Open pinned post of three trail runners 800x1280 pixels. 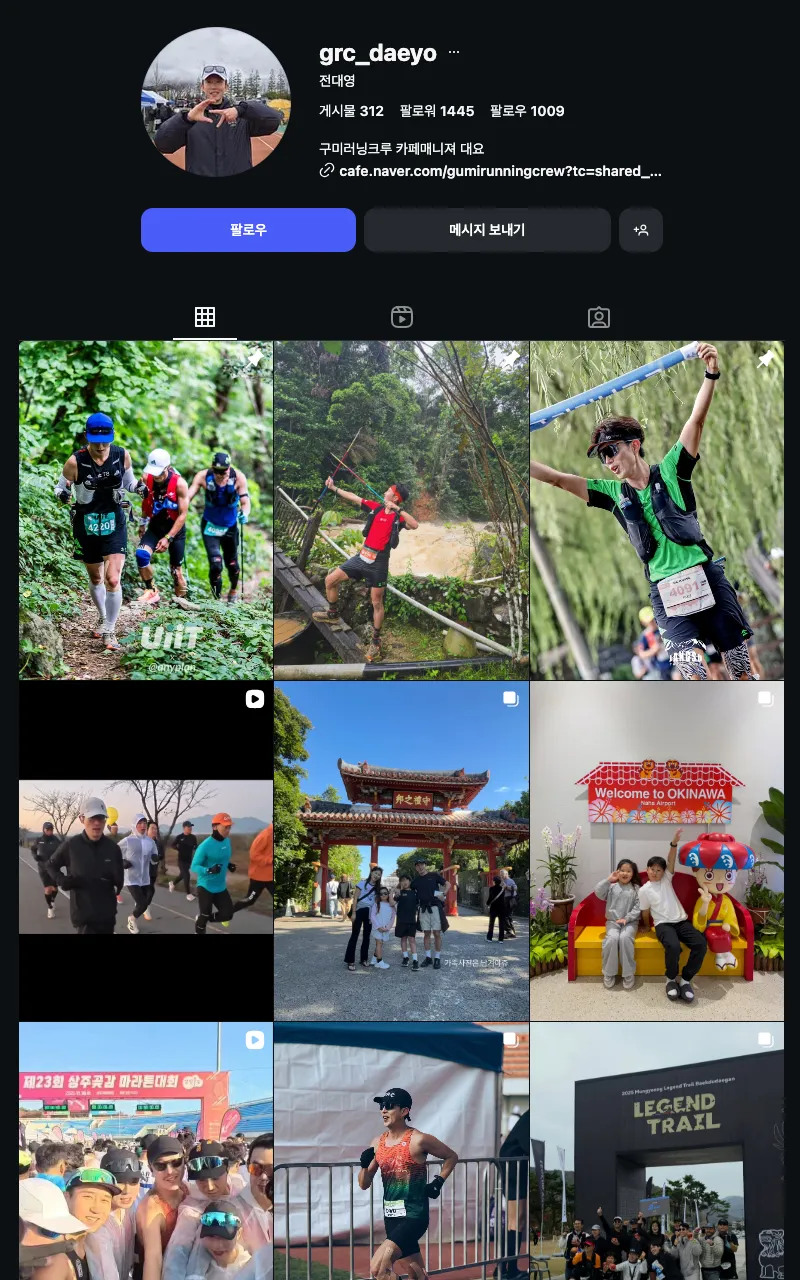(146, 510)
